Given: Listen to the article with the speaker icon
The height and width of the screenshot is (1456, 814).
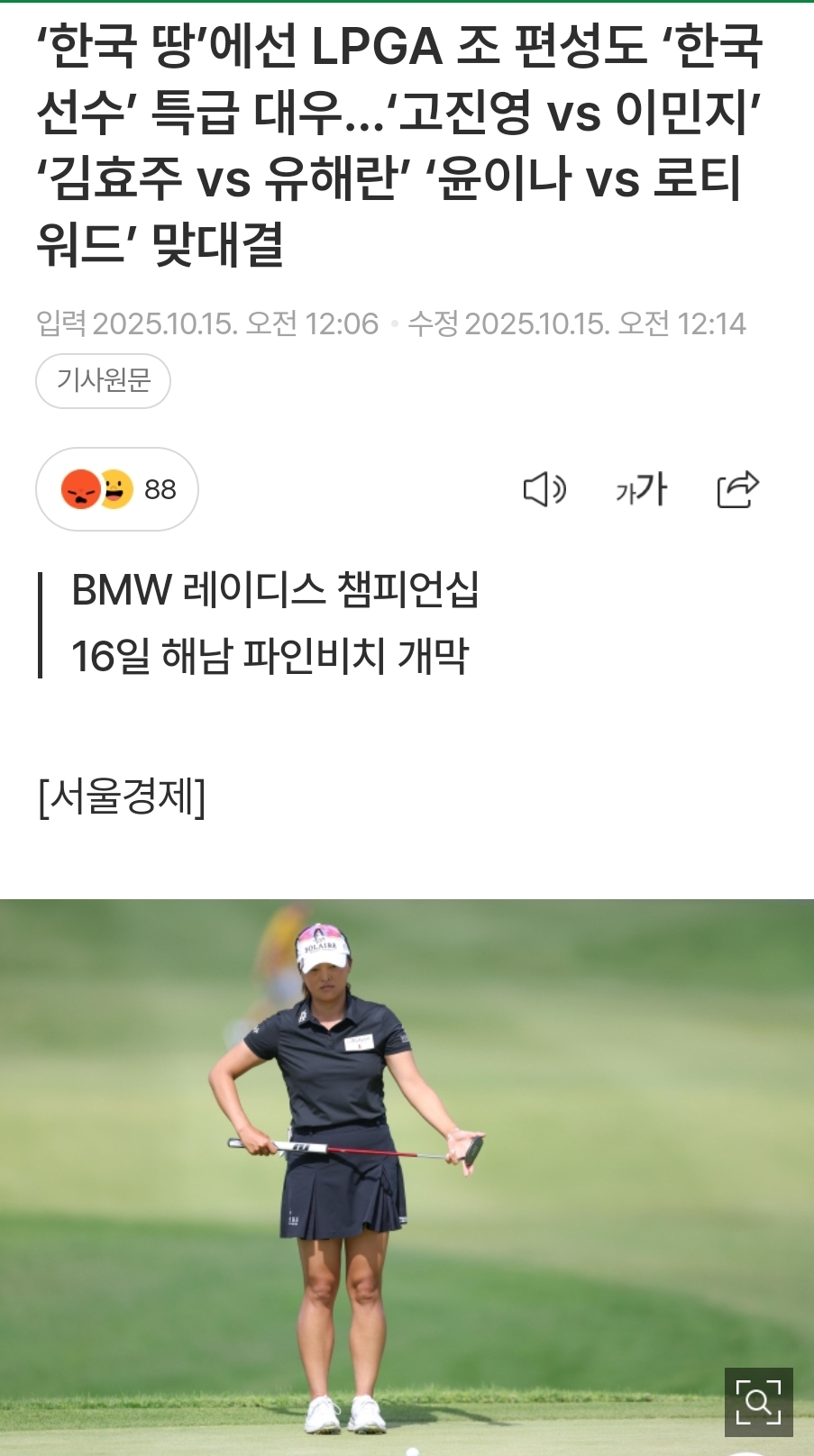Looking at the screenshot, I should [544, 489].
